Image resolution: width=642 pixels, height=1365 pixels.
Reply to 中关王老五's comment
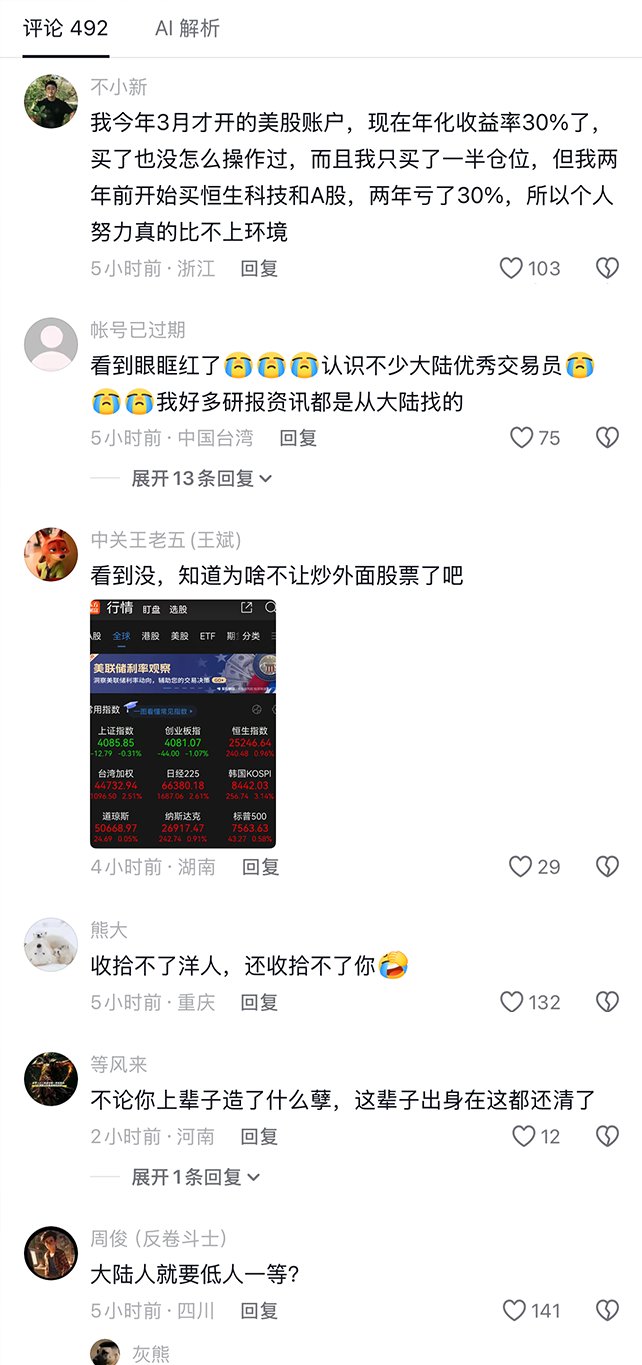(261, 866)
